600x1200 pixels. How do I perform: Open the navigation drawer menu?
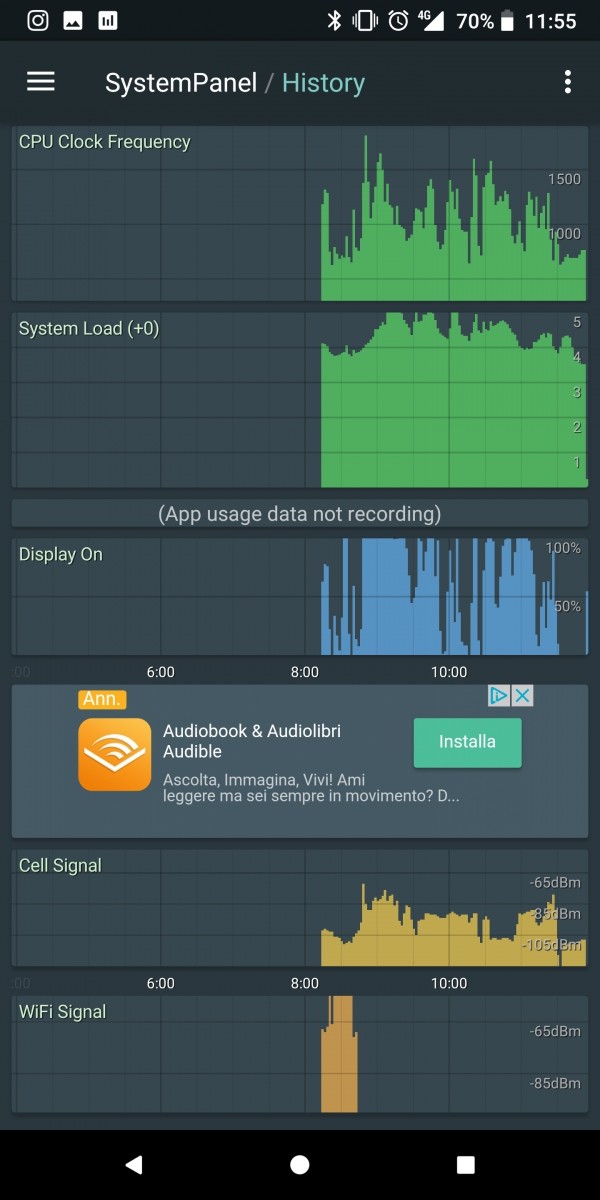(x=41, y=82)
